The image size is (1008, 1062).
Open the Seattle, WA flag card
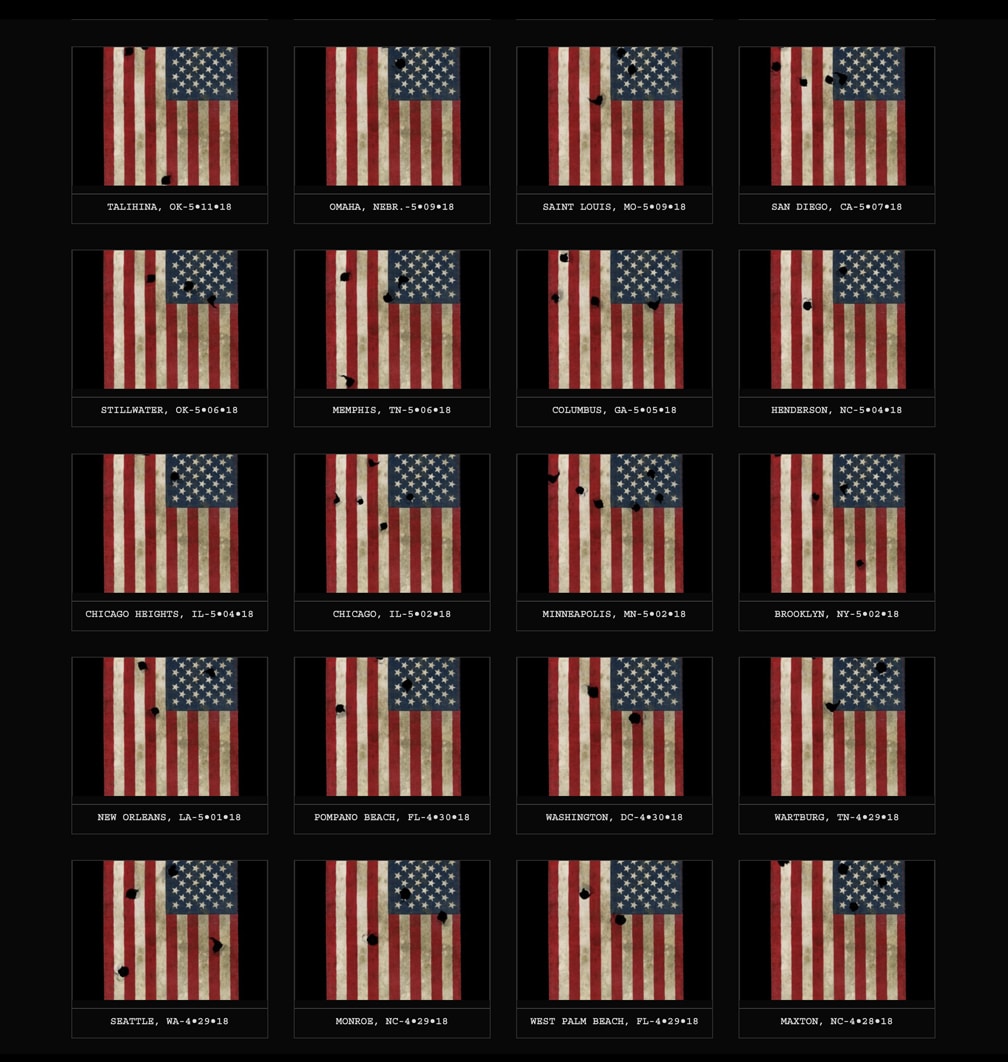point(170,931)
